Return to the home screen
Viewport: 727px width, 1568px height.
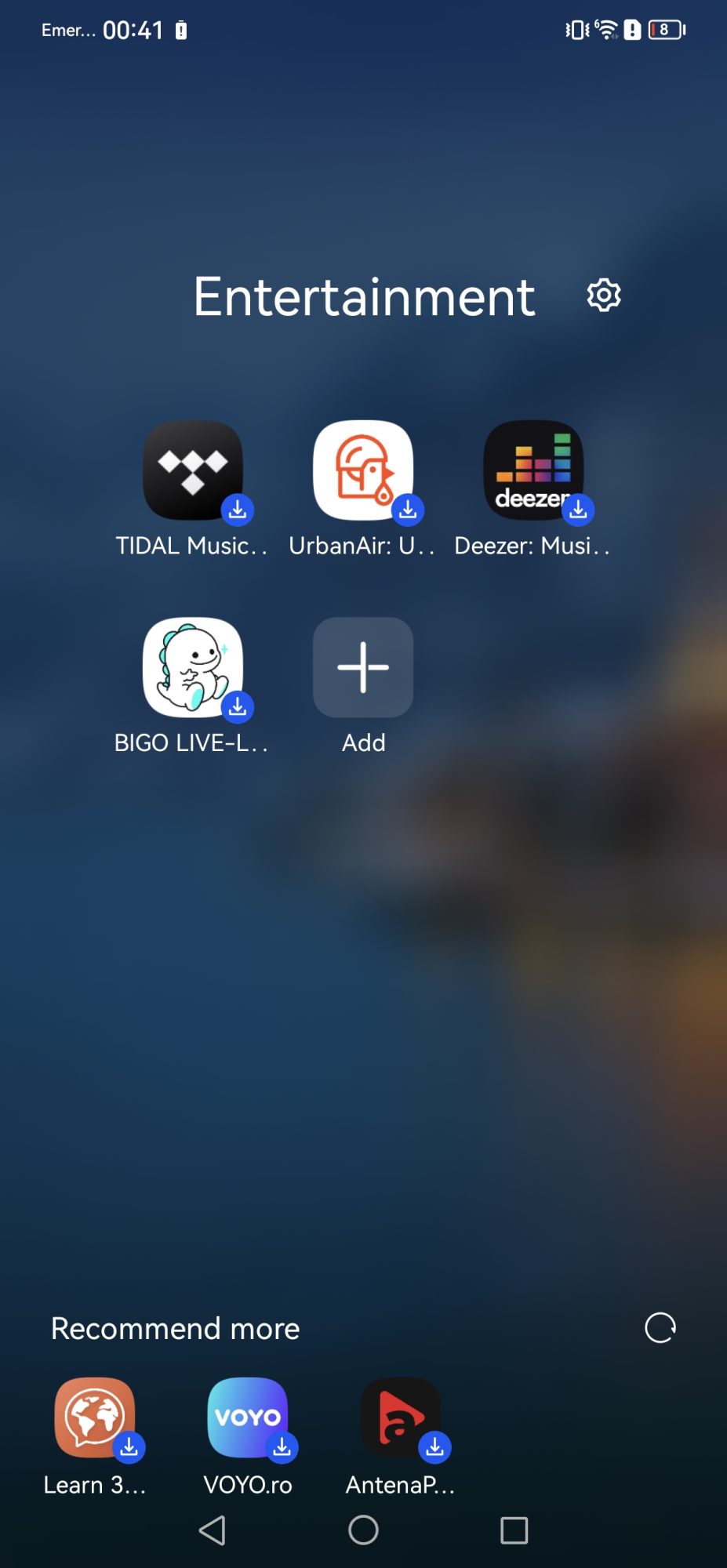point(363,1530)
